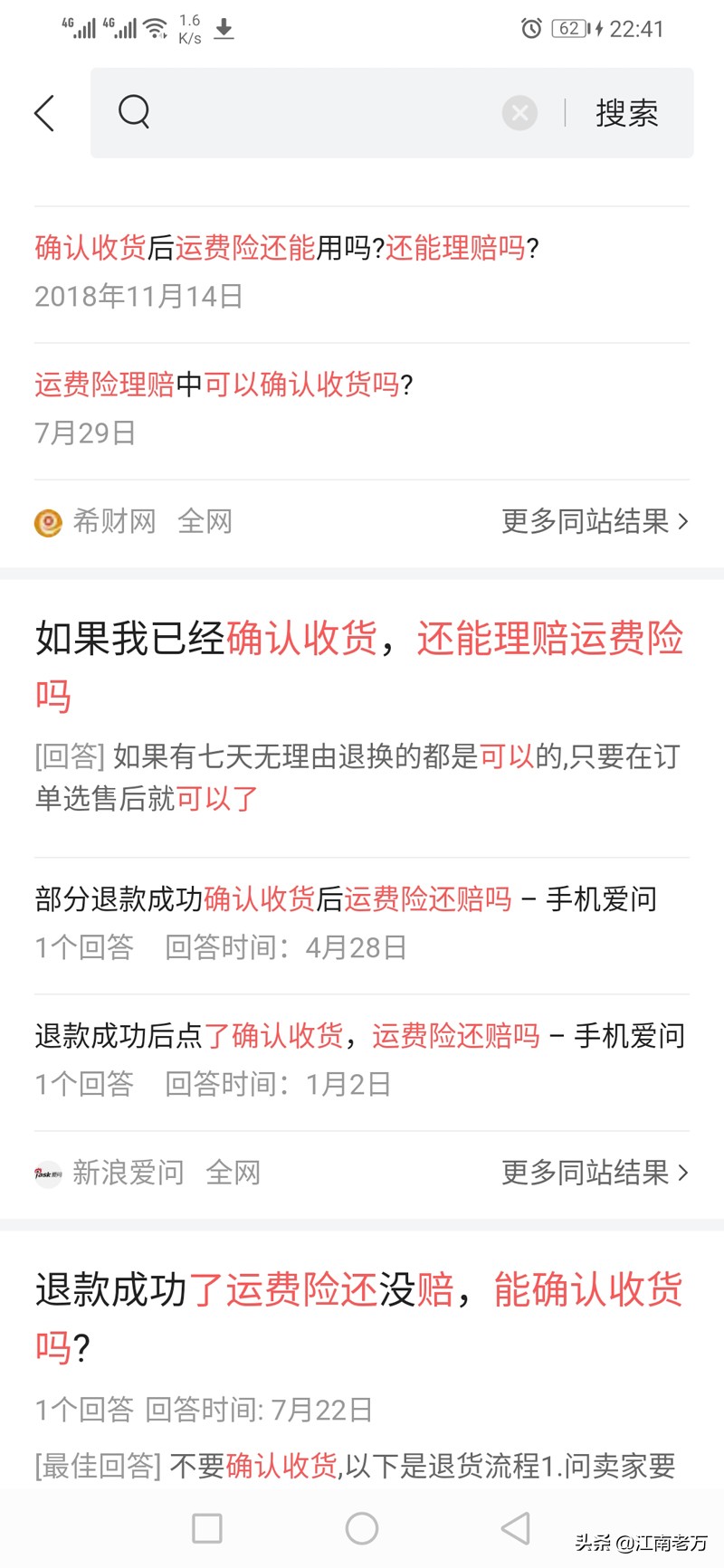Tap the back chevron at top left
Image resolution: width=724 pixels, height=1568 pixels.
(x=44, y=112)
